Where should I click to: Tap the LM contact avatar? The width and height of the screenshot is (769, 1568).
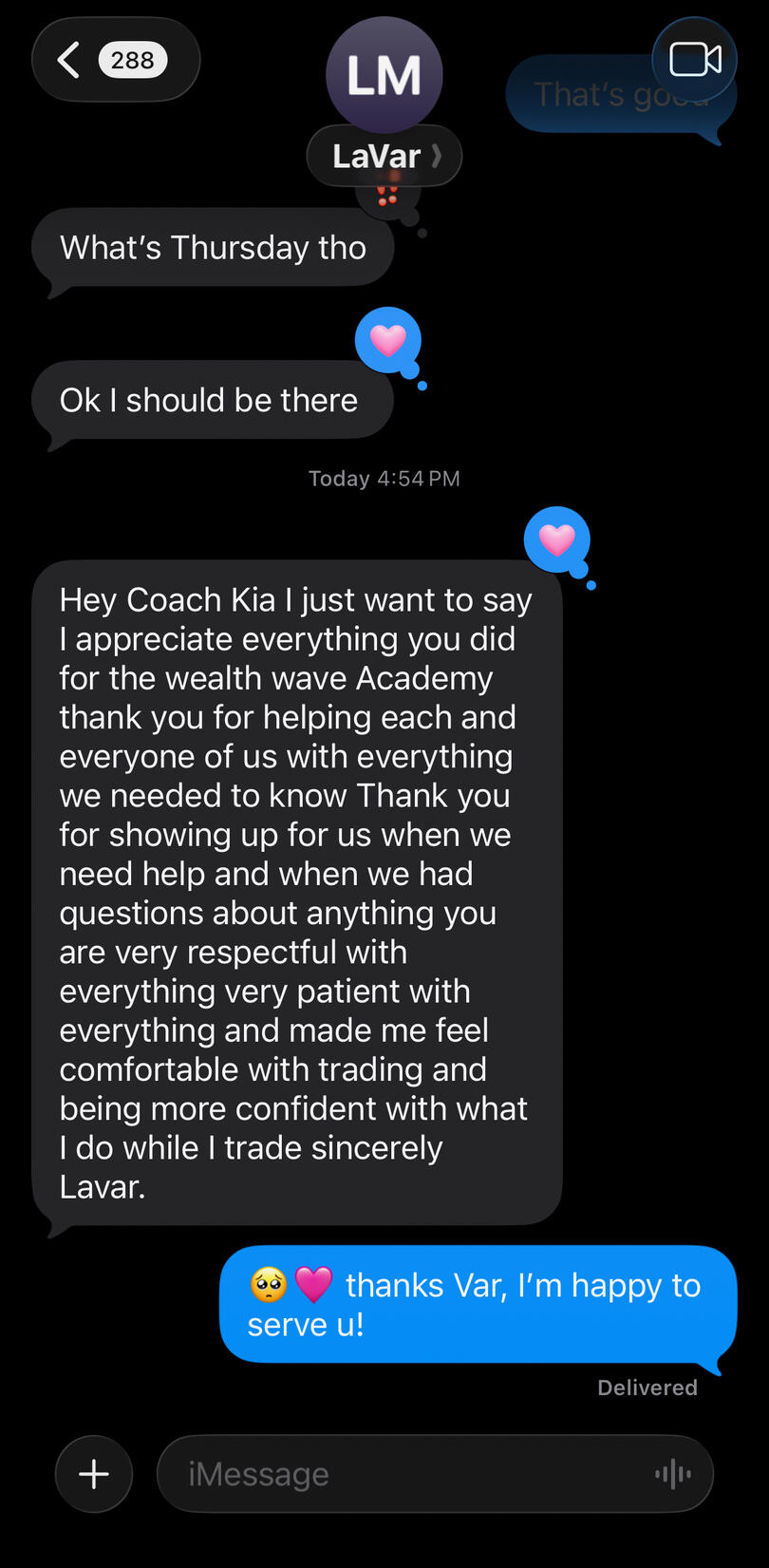click(384, 74)
